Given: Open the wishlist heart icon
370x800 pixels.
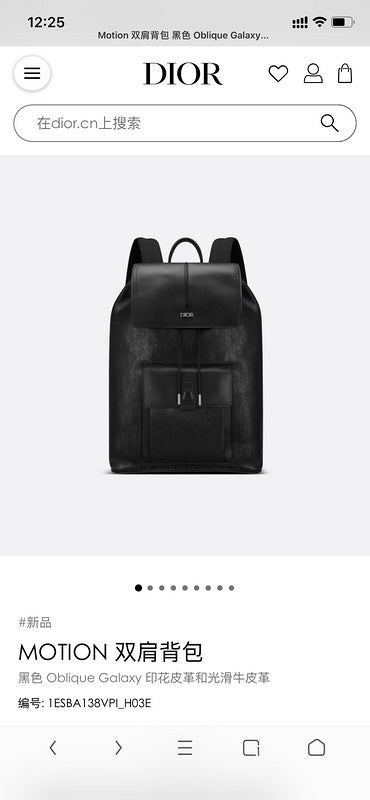Looking at the screenshot, I should pos(278,74).
